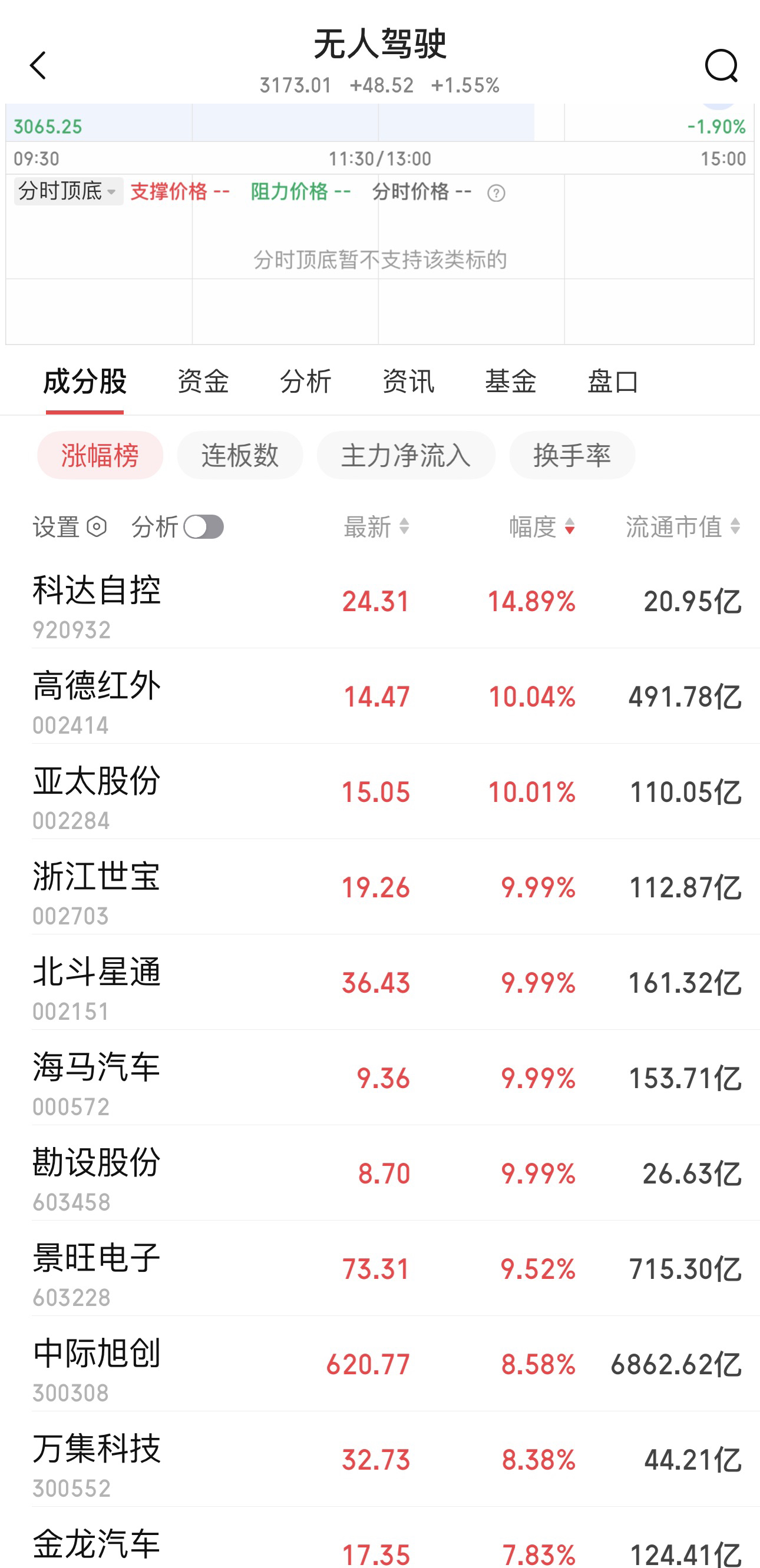Screen dimensions: 760x1568
Task: Go back using the top-left arrow
Action: point(38,66)
